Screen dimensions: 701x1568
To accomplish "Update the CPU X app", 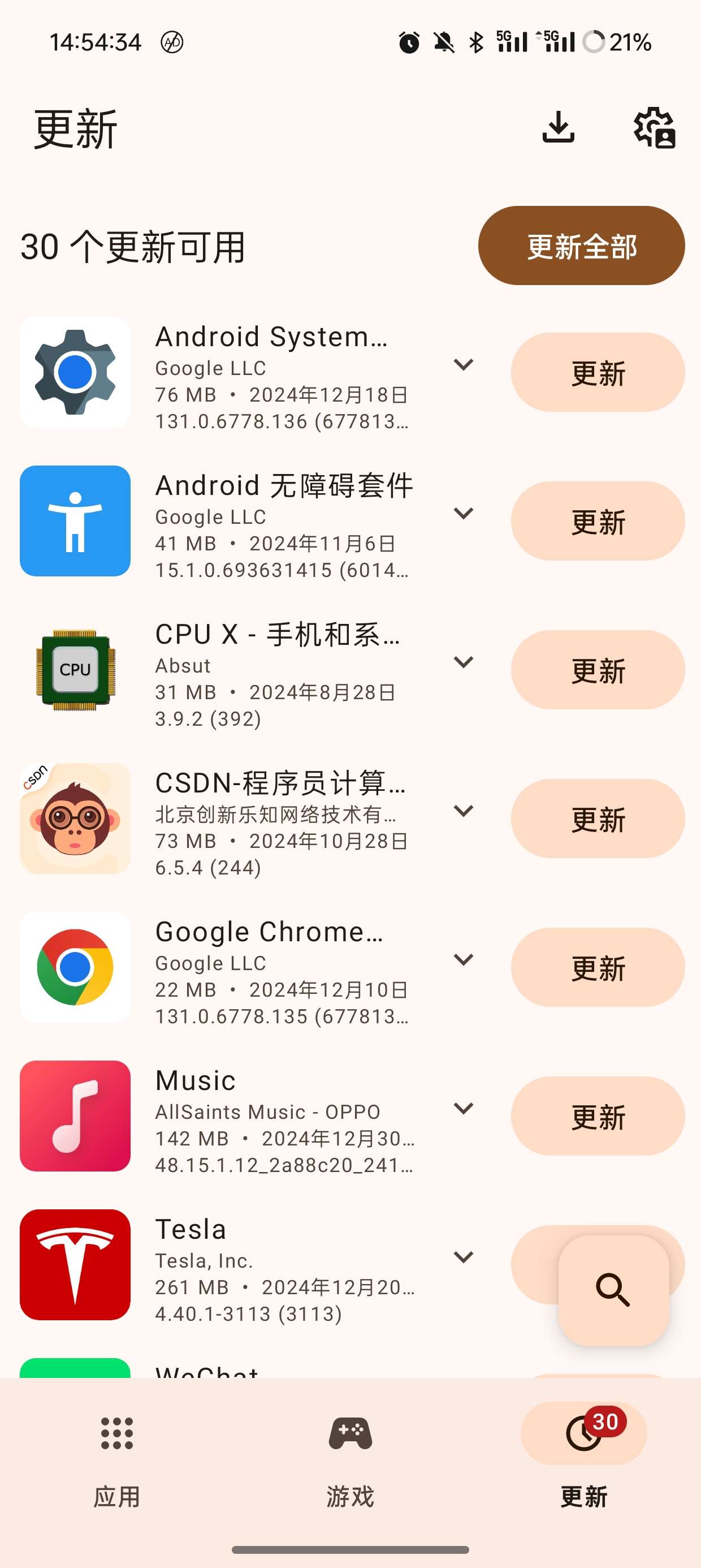I will [x=598, y=670].
